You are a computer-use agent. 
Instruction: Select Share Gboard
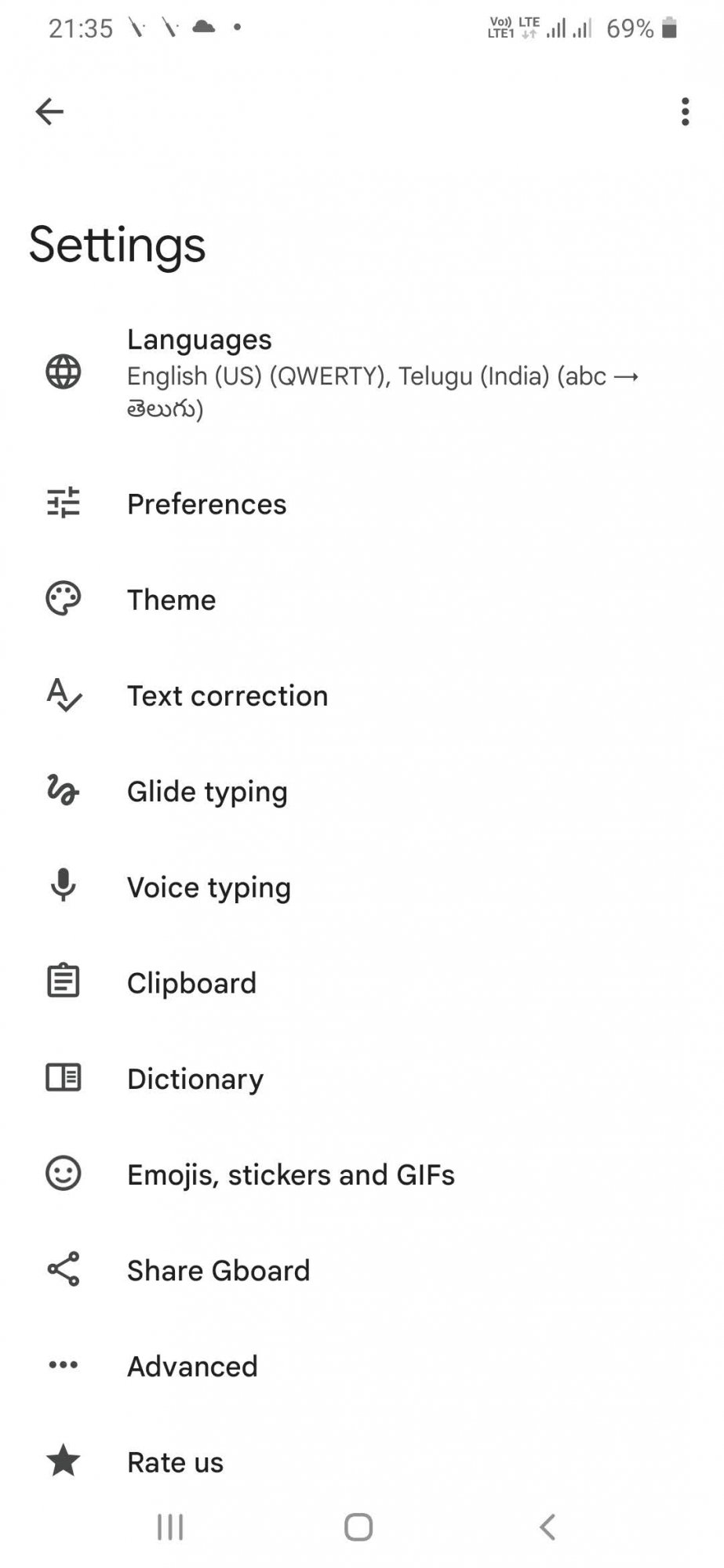coord(362,1270)
